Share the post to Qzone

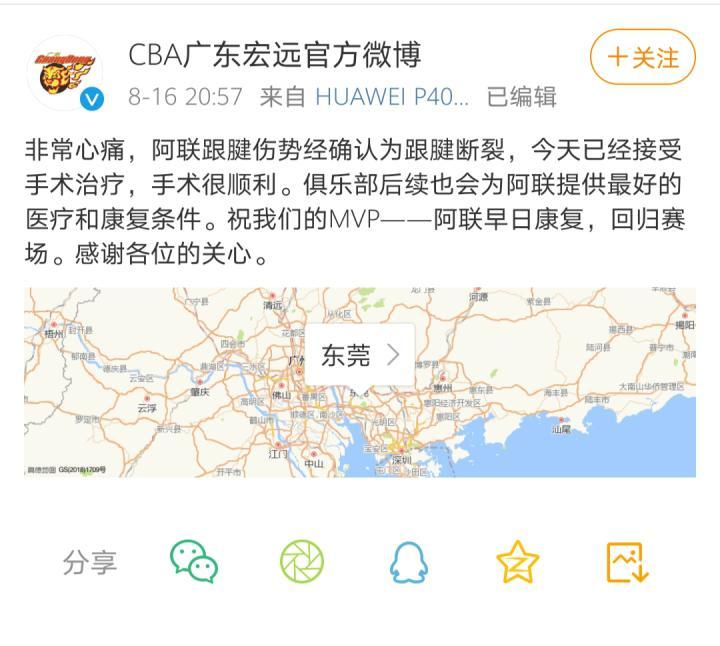518,562
